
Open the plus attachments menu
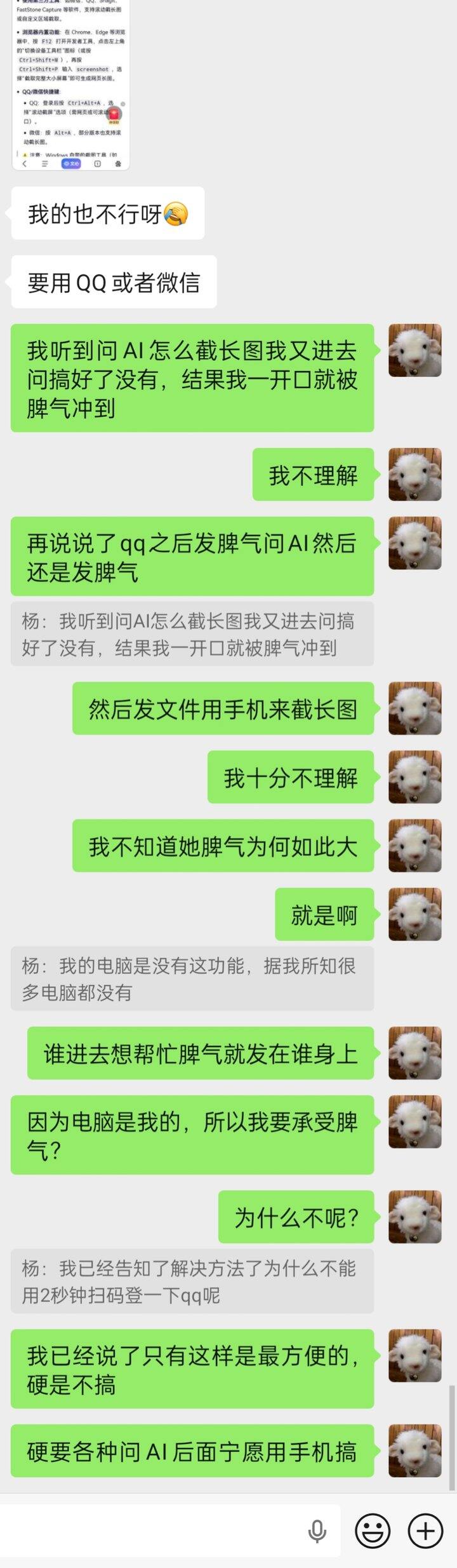coord(425,1531)
